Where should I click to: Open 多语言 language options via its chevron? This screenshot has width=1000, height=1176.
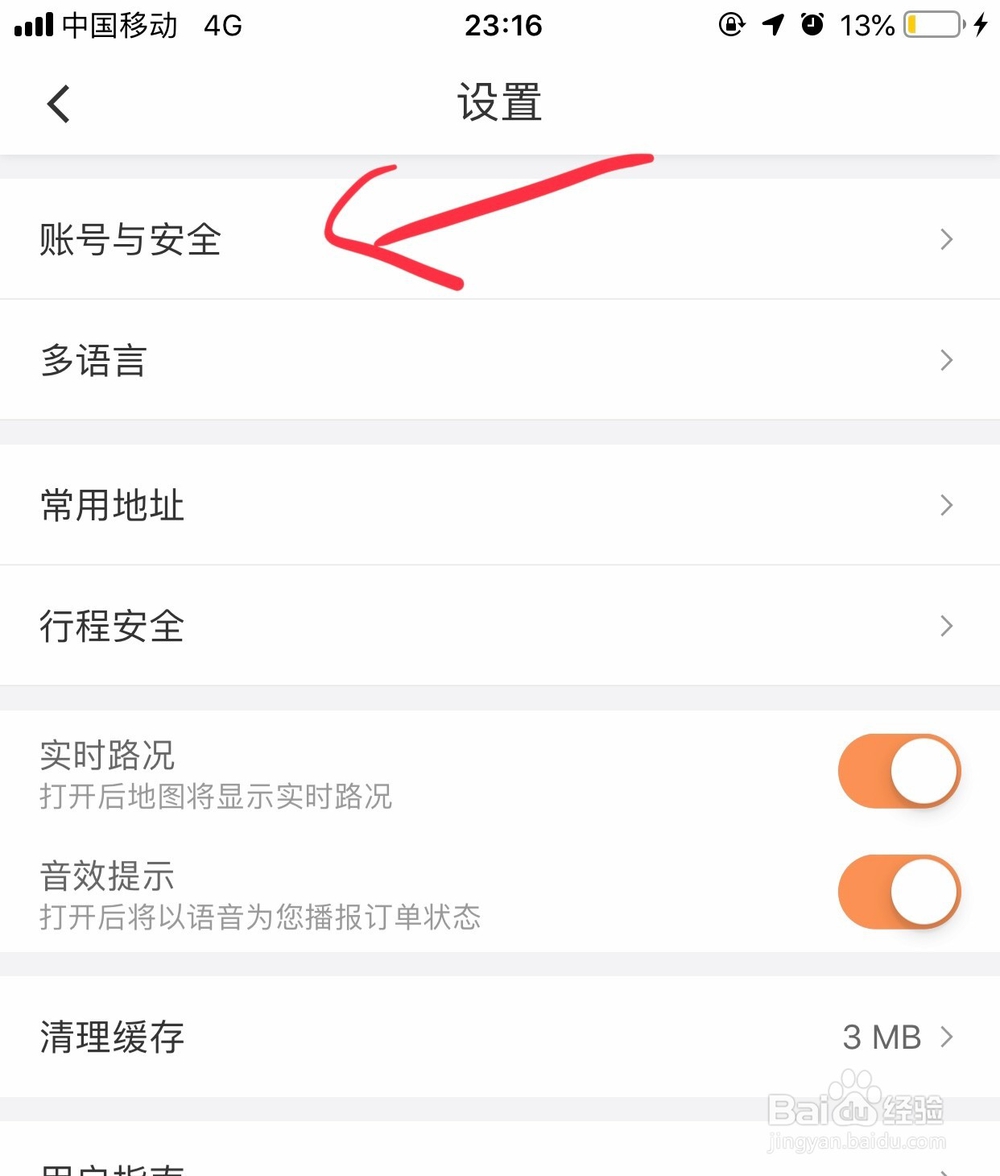(x=943, y=360)
